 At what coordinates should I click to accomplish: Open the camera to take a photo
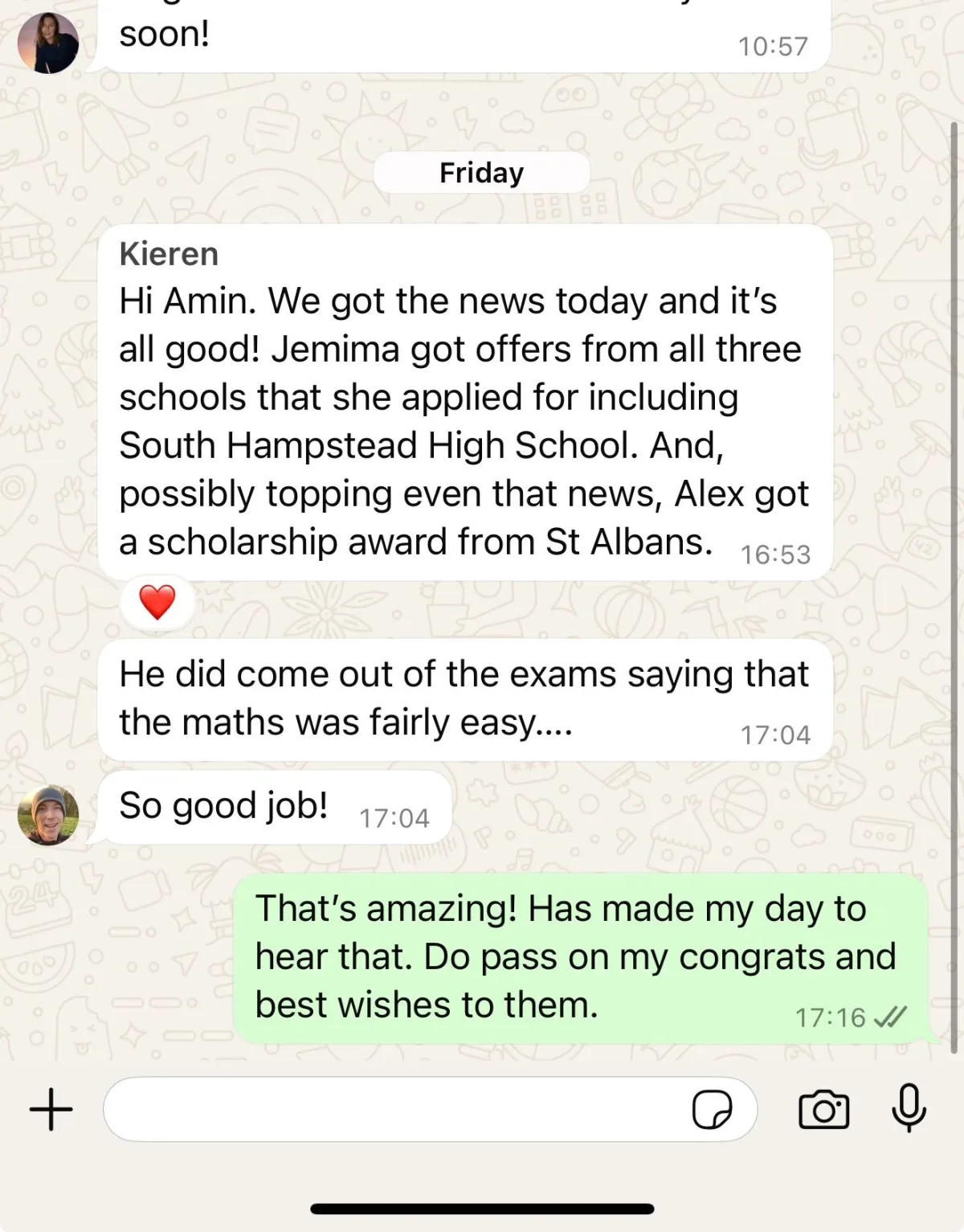(x=823, y=1110)
